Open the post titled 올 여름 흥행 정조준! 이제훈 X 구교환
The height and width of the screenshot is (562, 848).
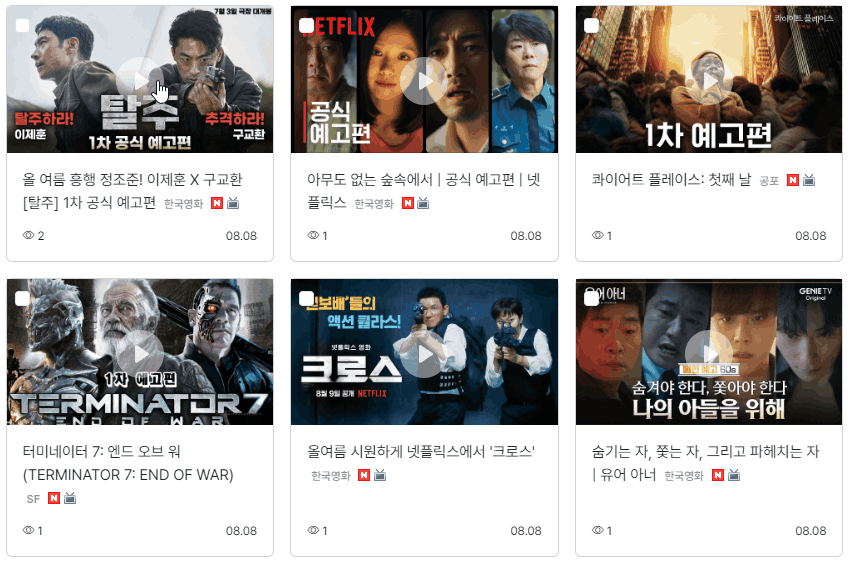(x=132, y=180)
